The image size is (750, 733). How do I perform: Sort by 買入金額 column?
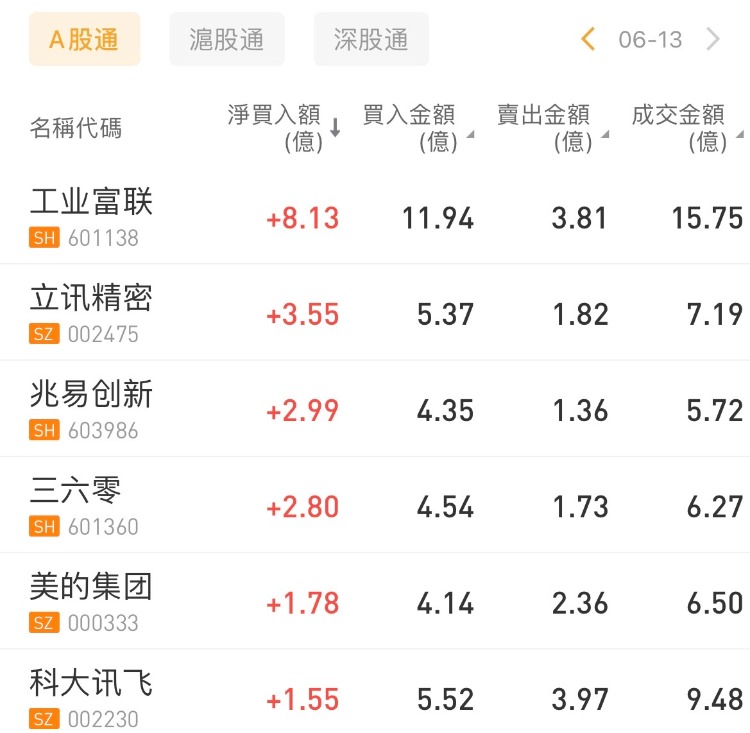(x=418, y=128)
